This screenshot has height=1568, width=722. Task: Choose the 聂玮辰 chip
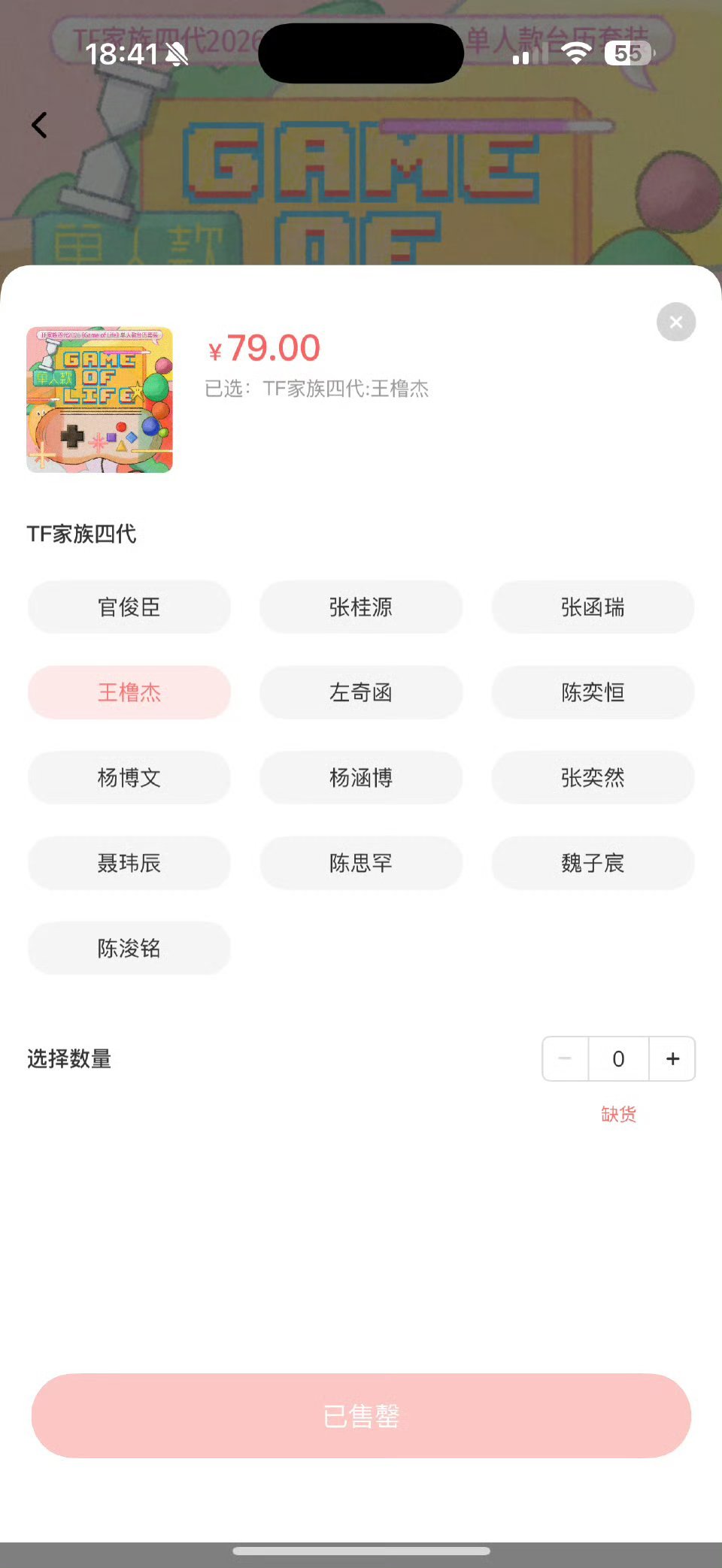[129, 863]
